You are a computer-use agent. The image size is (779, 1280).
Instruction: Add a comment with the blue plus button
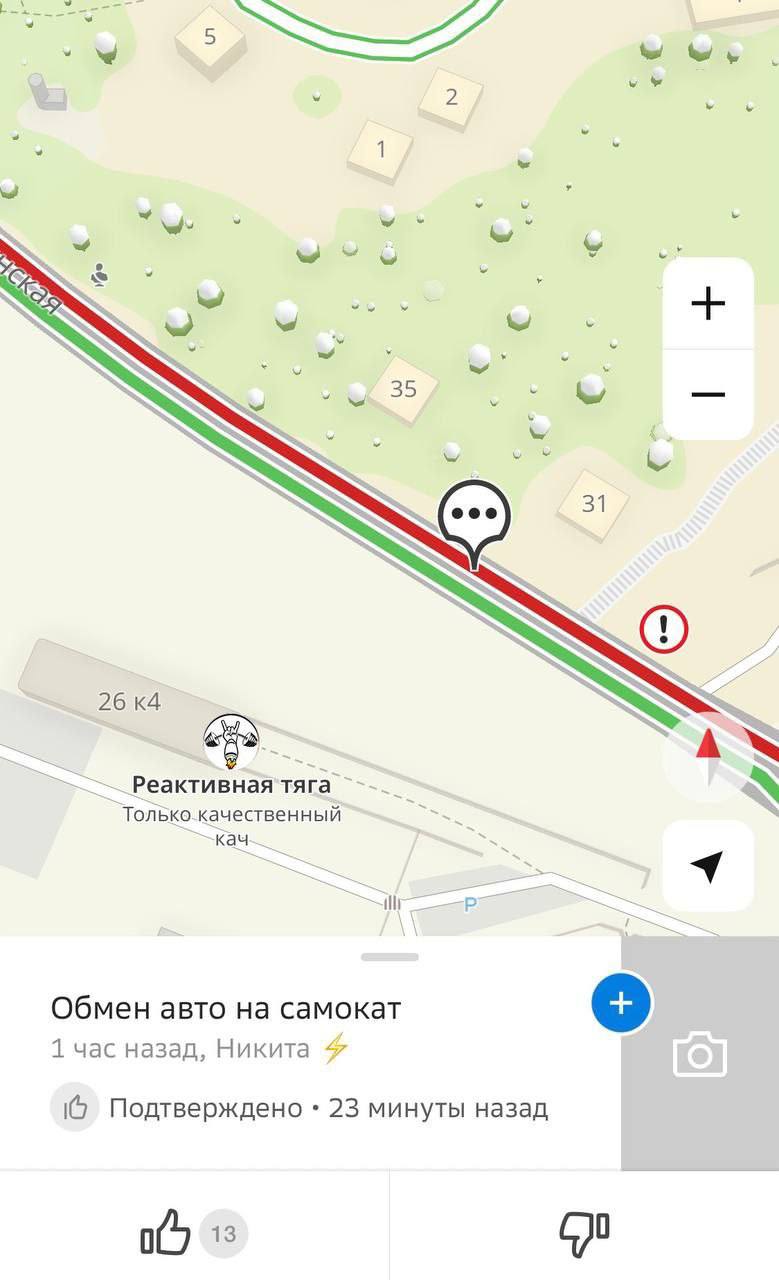621,1003
